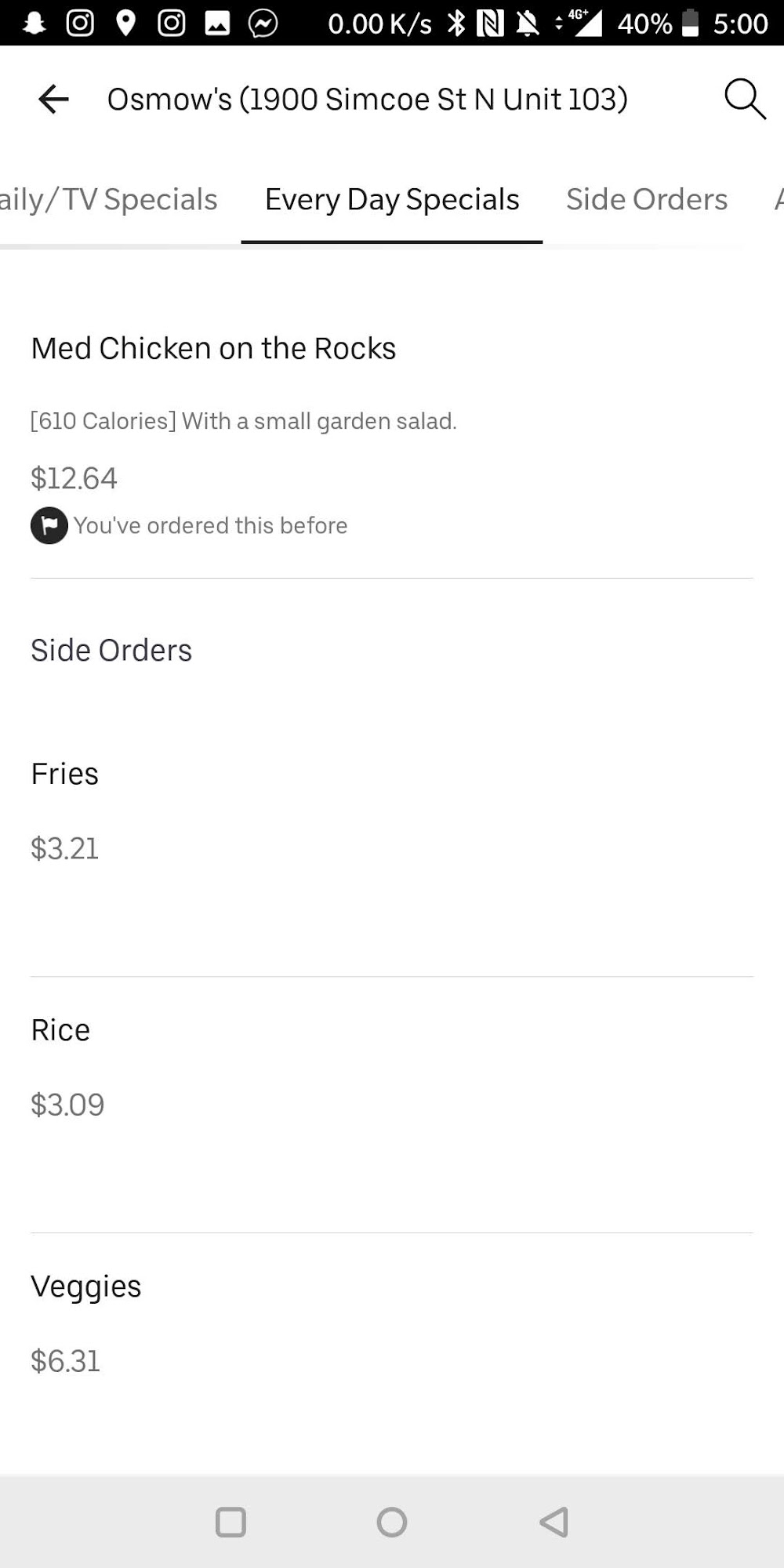Open the recent apps overview
The image size is (784, 1568).
(x=230, y=1522)
